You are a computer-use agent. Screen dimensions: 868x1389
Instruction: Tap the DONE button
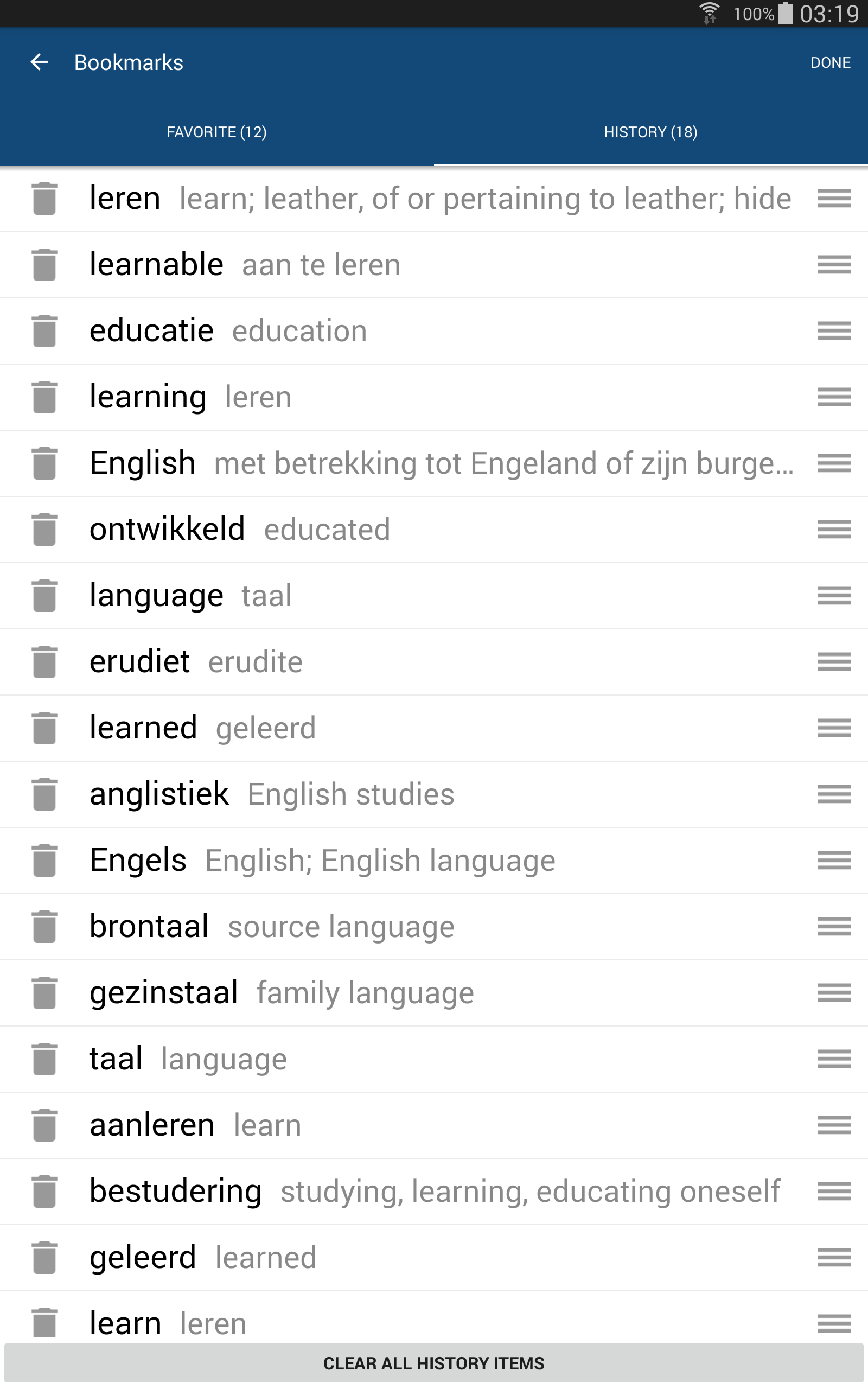click(831, 61)
